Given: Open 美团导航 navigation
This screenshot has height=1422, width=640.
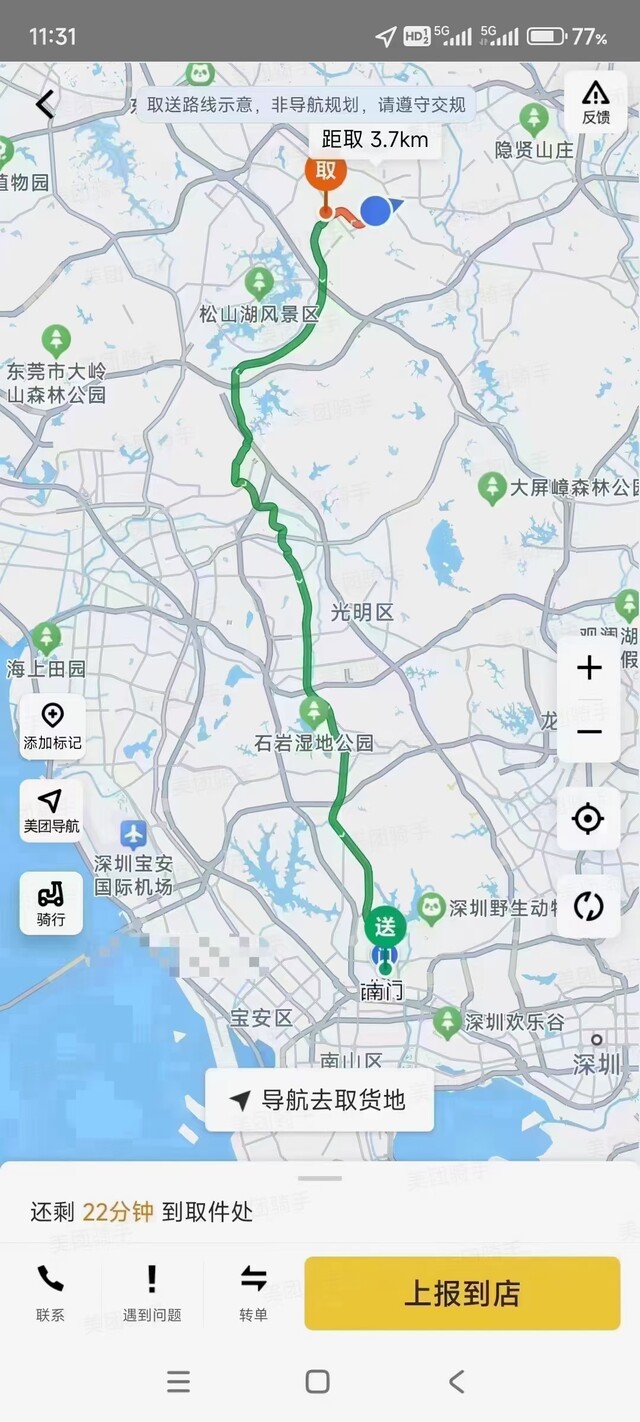Looking at the screenshot, I should click(52, 811).
